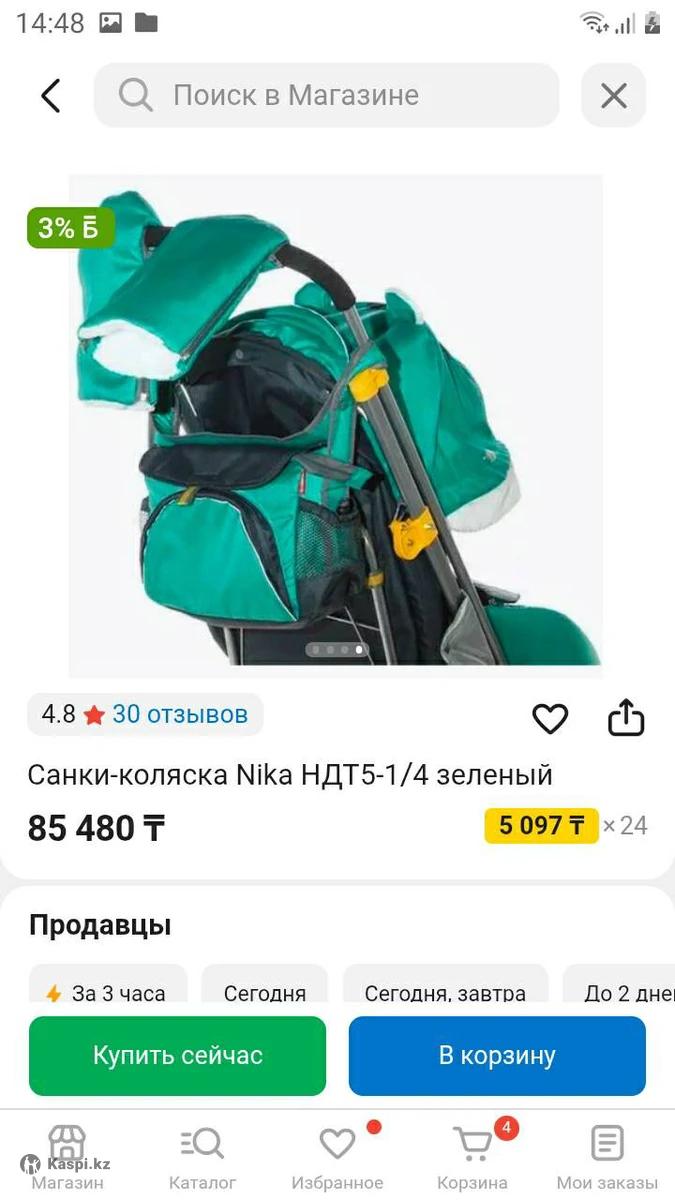This screenshot has height=1200, width=675.
Task: Add product to favorites with heart icon
Action: [549, 718]
